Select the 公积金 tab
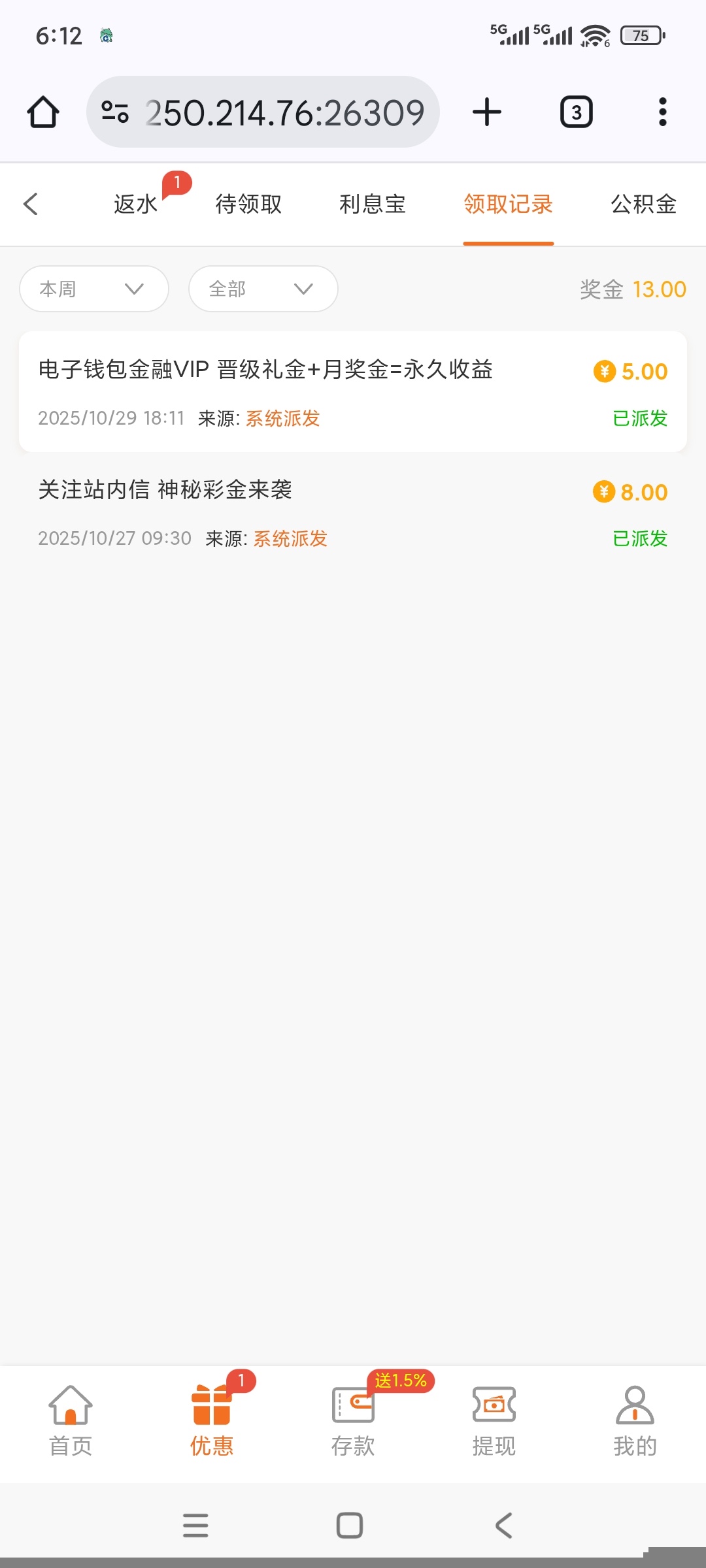Viewport: 706px width, 1568px height. (643, 204)
